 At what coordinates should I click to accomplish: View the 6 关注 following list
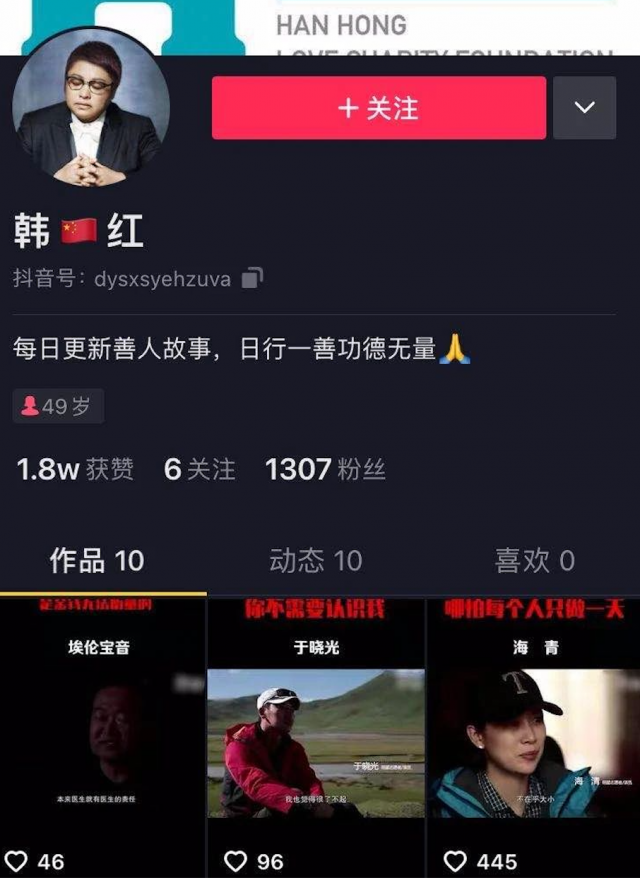click(x=200, y=469)
